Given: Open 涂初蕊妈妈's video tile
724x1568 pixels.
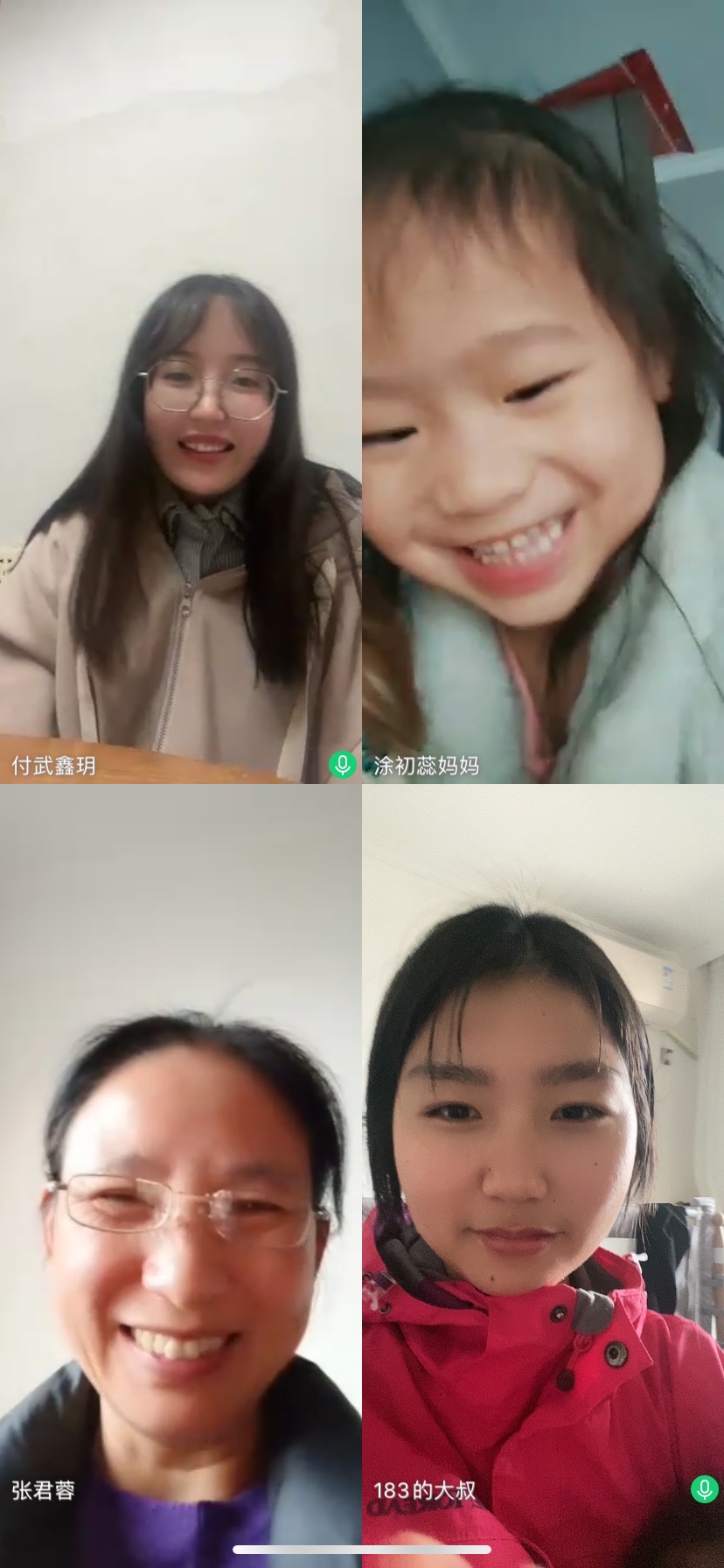Looking at the screenshot, I should pyautogui.click(x=543, y=392).
